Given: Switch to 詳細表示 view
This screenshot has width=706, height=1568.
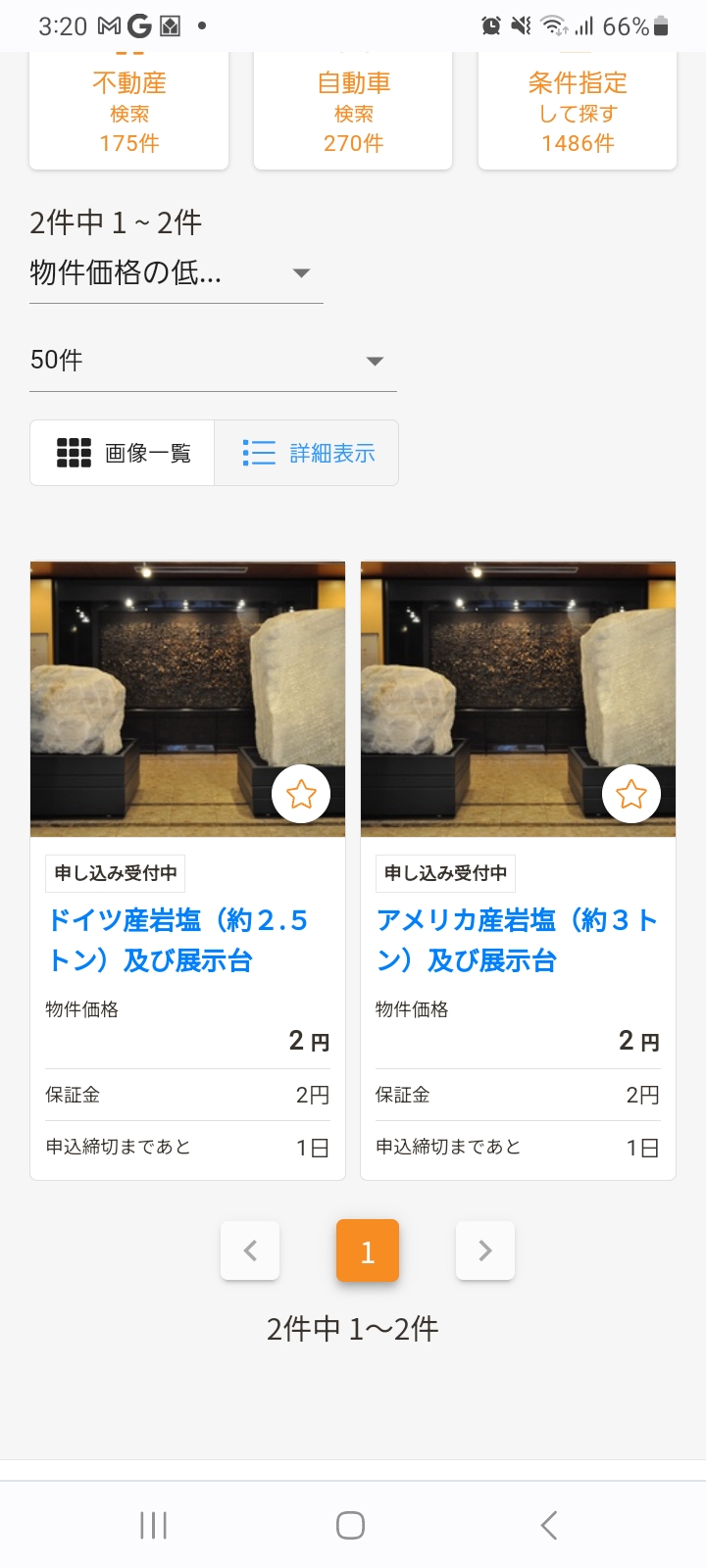Looking at the screenshot, I should point(308,453).
